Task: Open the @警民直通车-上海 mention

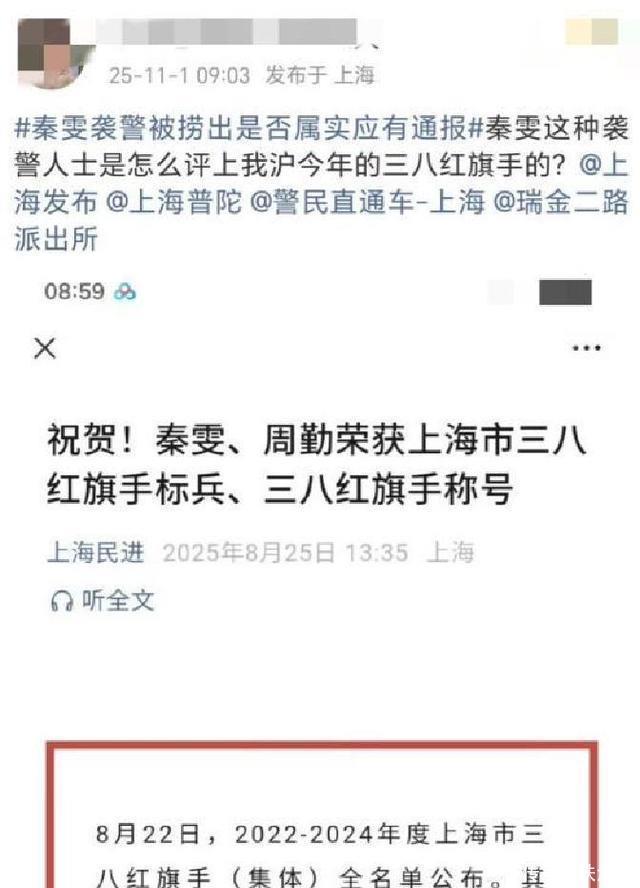Action: (x=366, y=201)
